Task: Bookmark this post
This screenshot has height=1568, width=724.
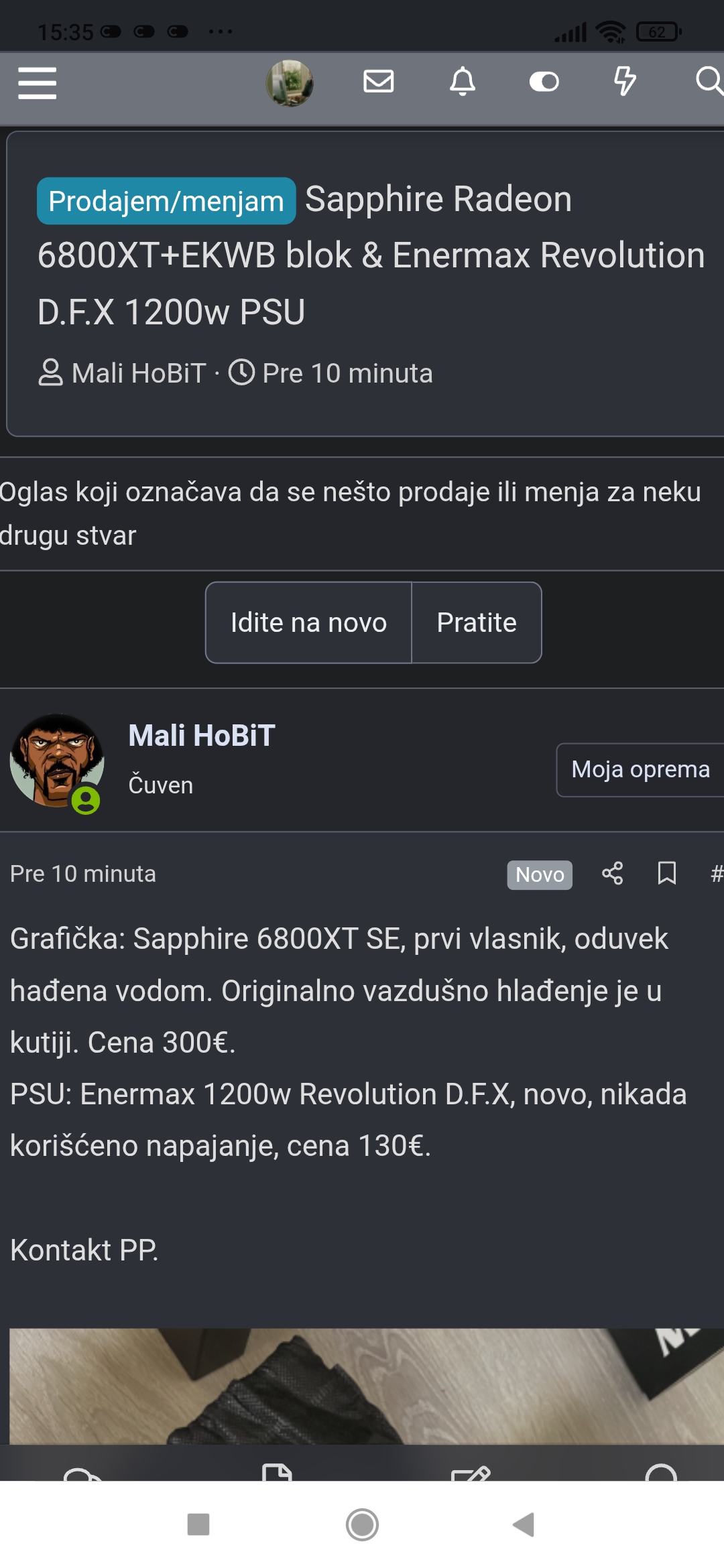Action: click(x=666, y=874)
